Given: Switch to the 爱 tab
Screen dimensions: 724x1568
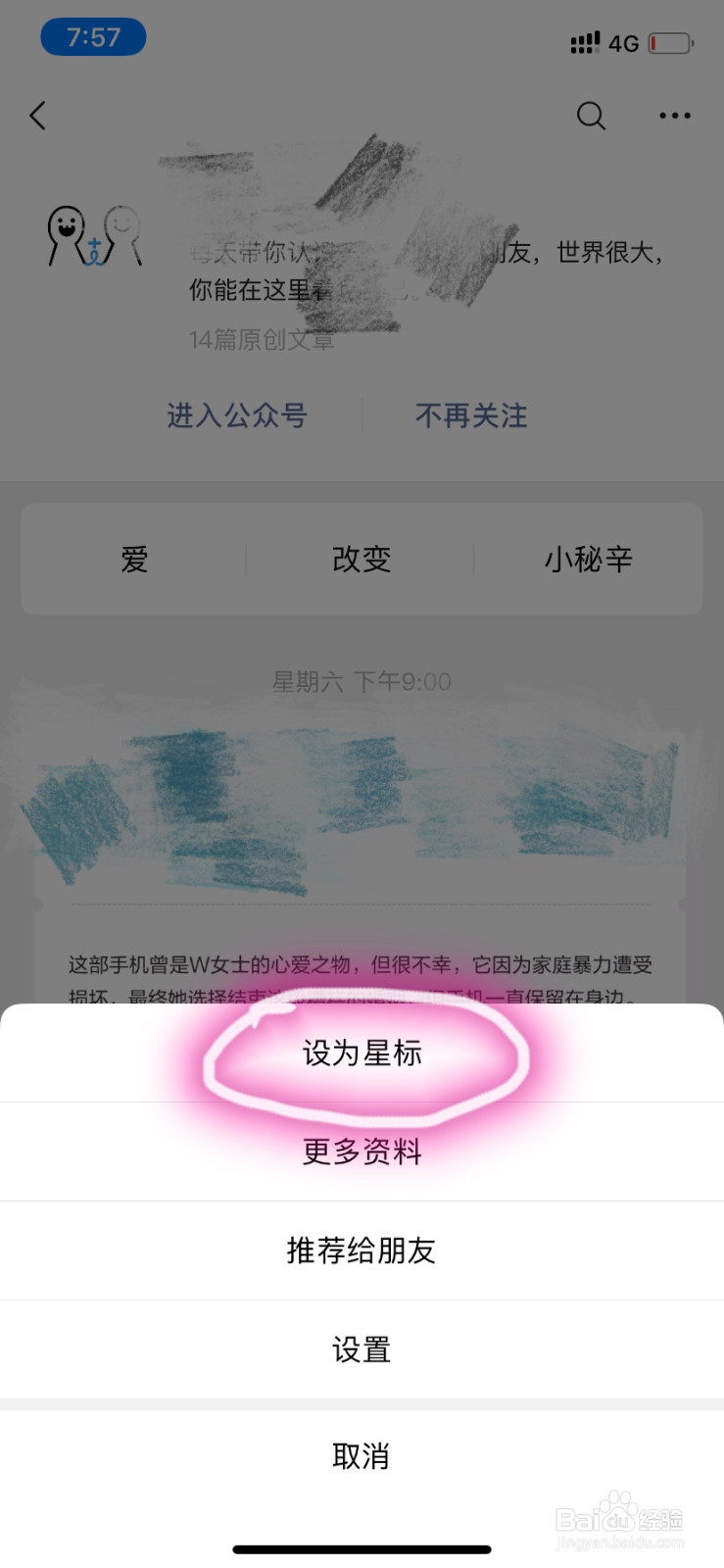Looking at the screenshot, I should 134,559.
